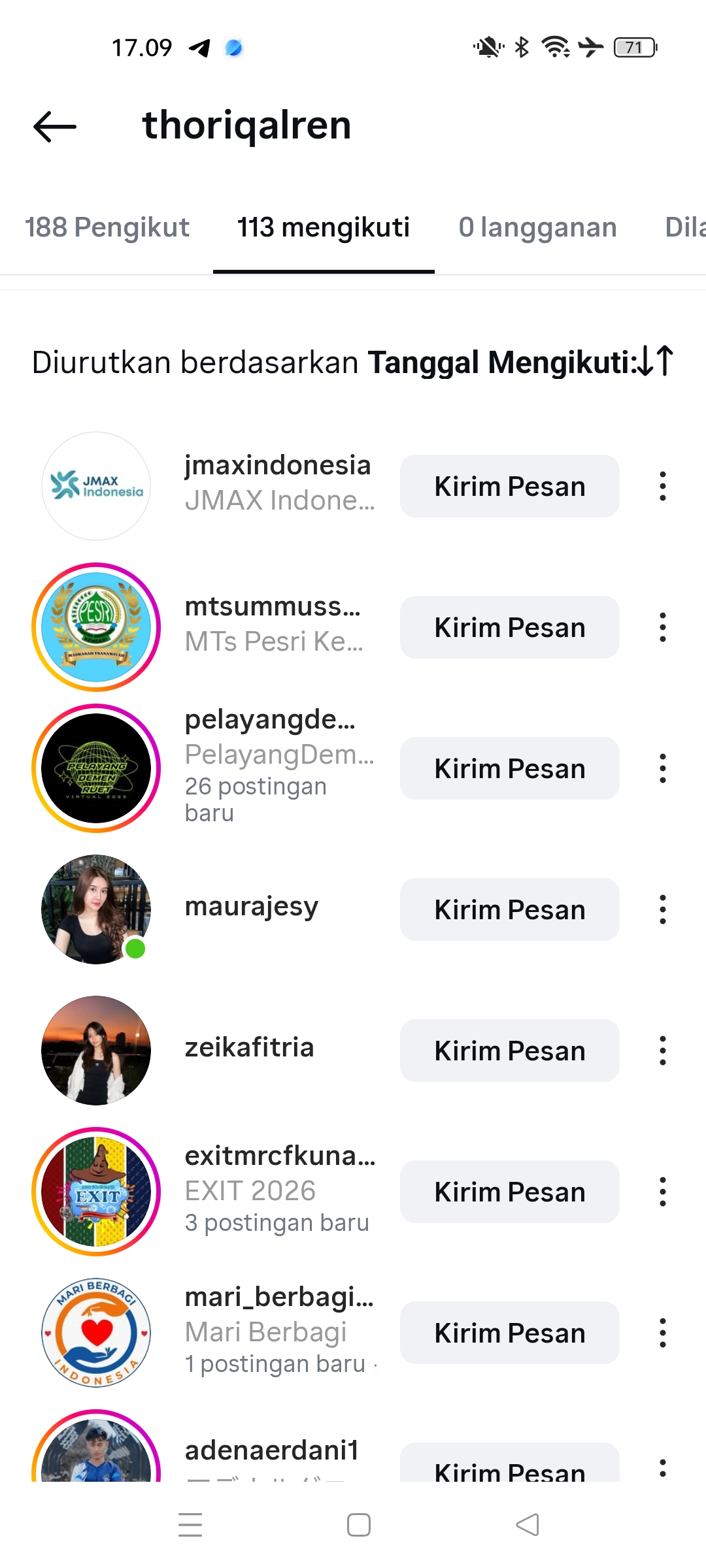This screenshot has width=706, height=1568.
Task: View the EXIT 2026 story avatar
Action: (x=96, y=1192)
